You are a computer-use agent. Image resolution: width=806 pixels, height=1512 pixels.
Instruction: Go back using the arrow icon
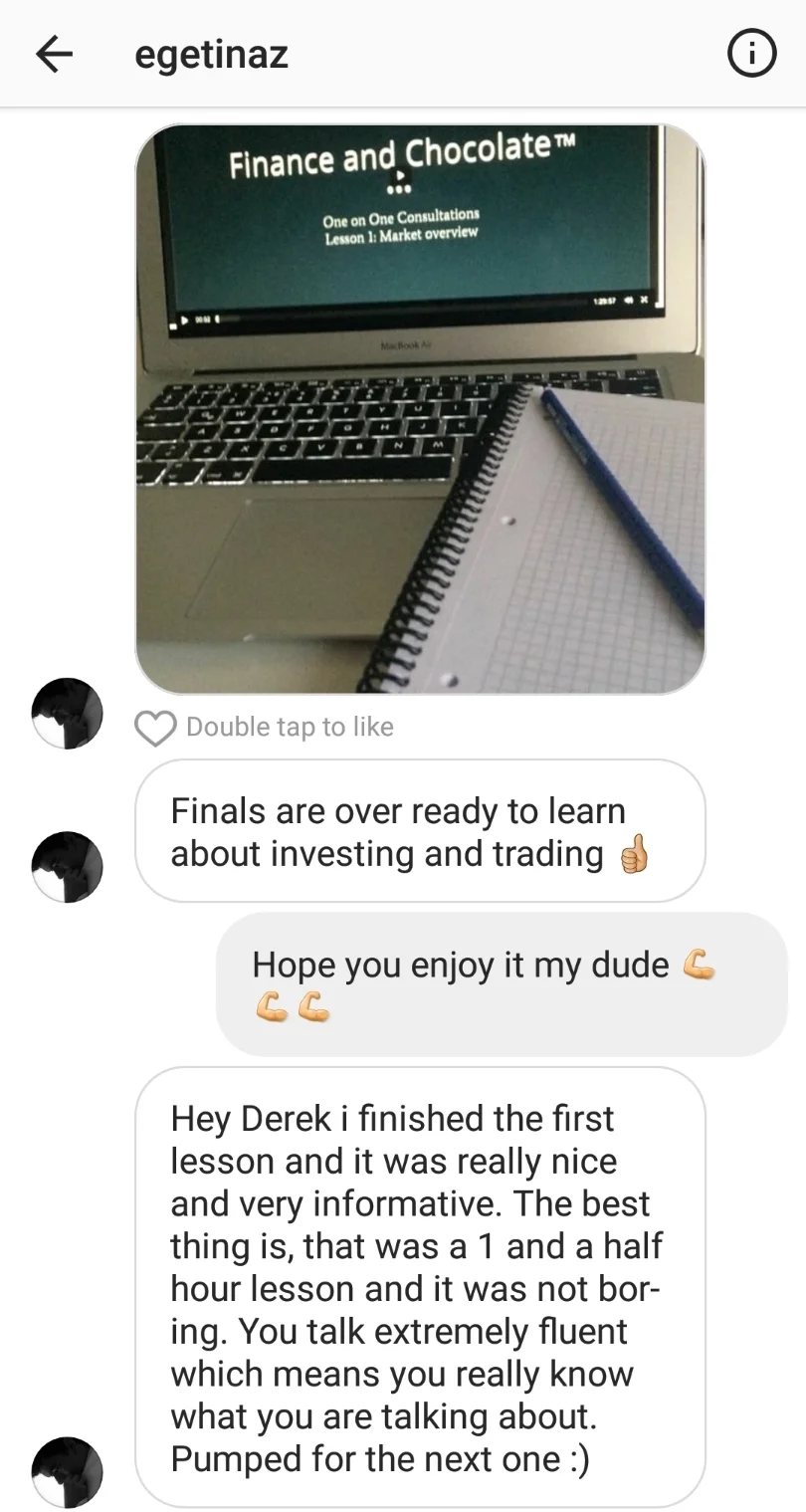(54, 55)
